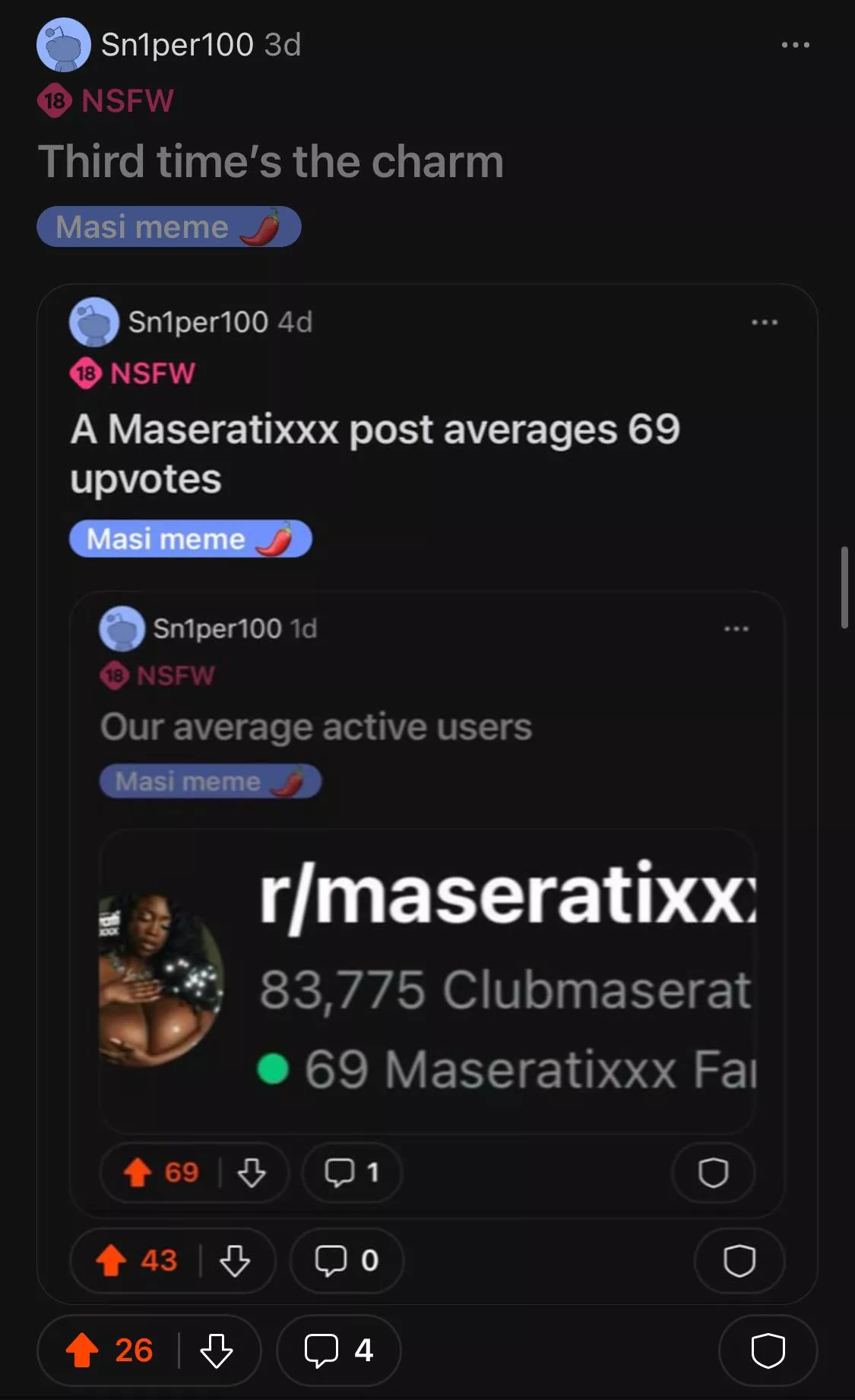Tap the shield icon beside the 4 comments
The image size is (855, 1400).
pyautogui.click(x=767, y=1351)
